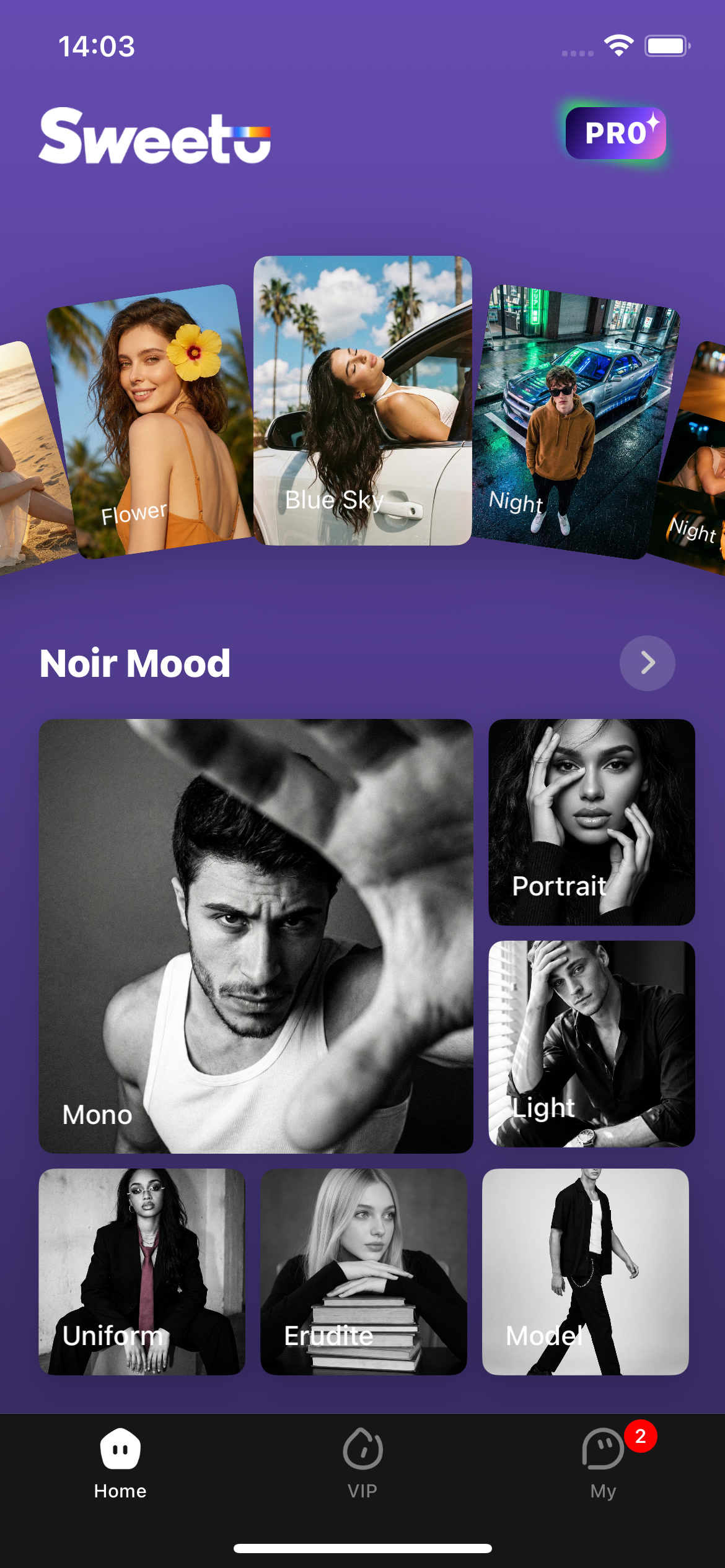This screenshot has height=1568, width=725.
Task: Switch to the VIP tab
Action: (x=362, y=1461)
